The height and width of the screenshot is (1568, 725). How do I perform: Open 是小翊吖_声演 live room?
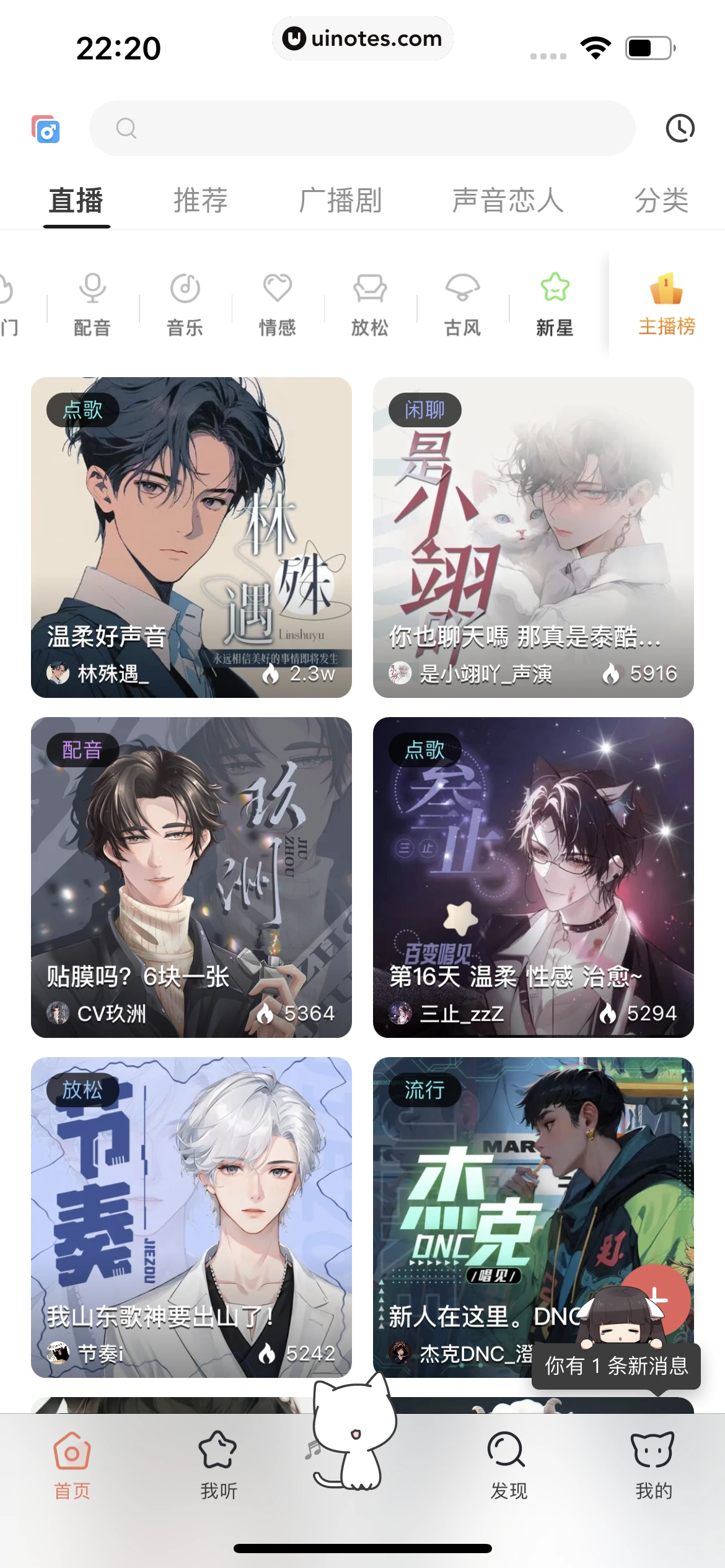click(533, 537)
